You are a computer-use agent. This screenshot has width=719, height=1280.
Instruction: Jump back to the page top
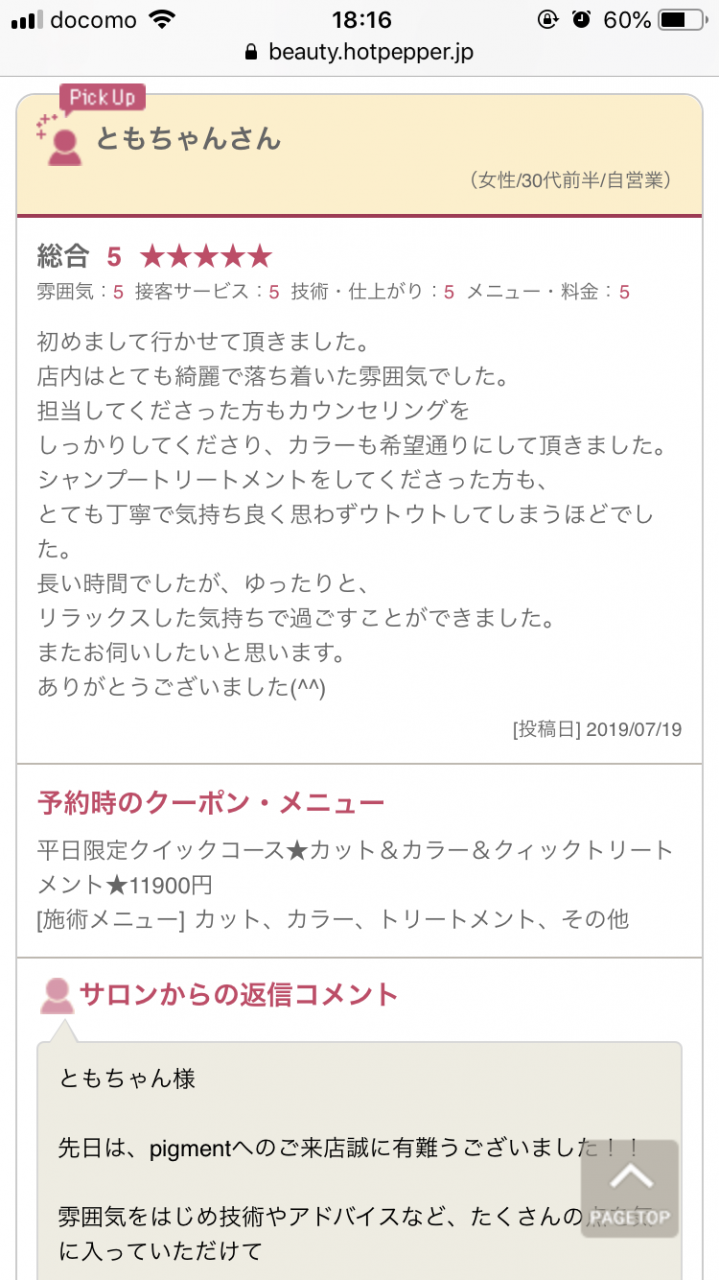629,1188
